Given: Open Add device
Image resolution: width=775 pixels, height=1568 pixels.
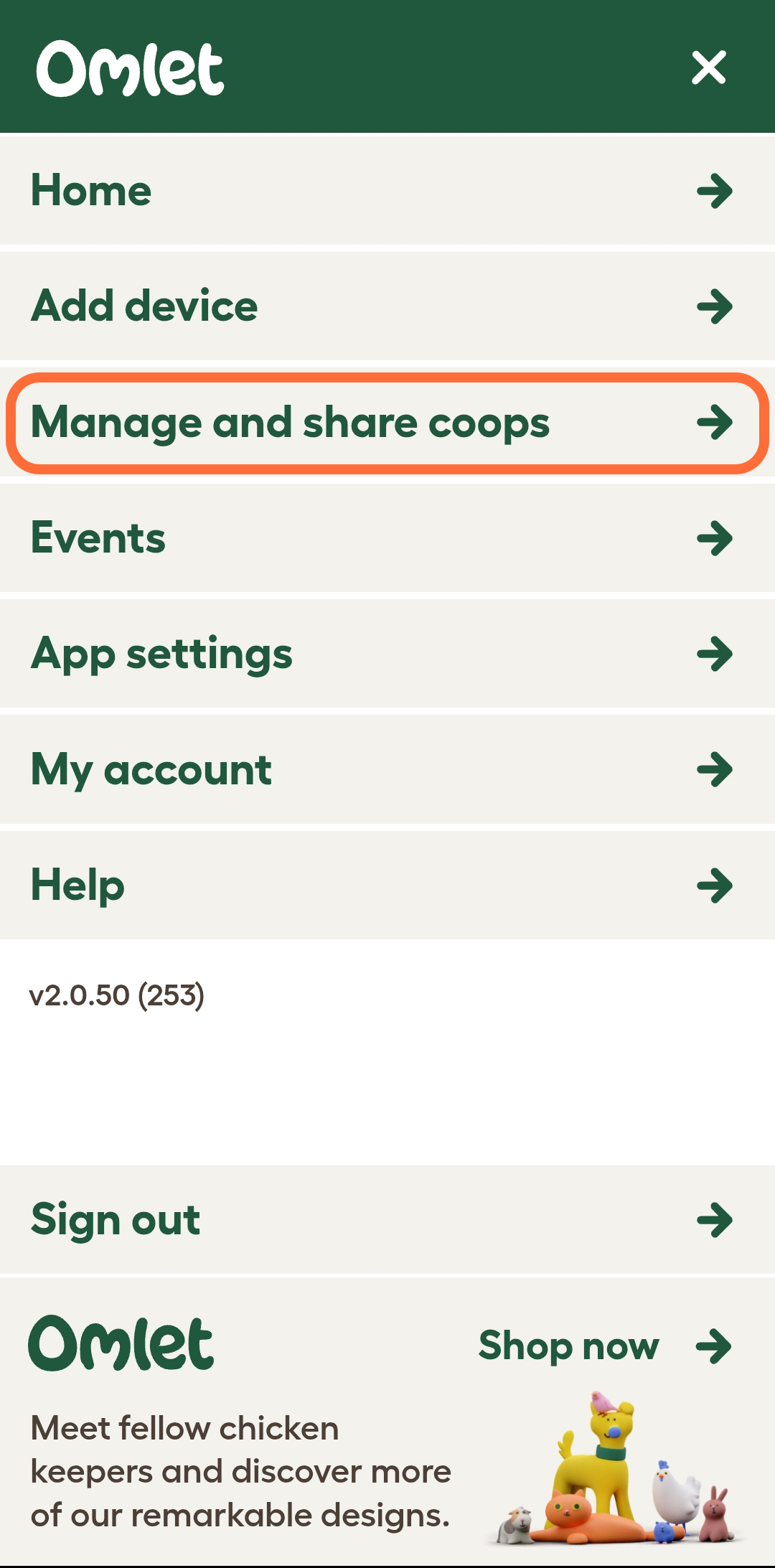Looking at the screenshot, I should point(387,306).
